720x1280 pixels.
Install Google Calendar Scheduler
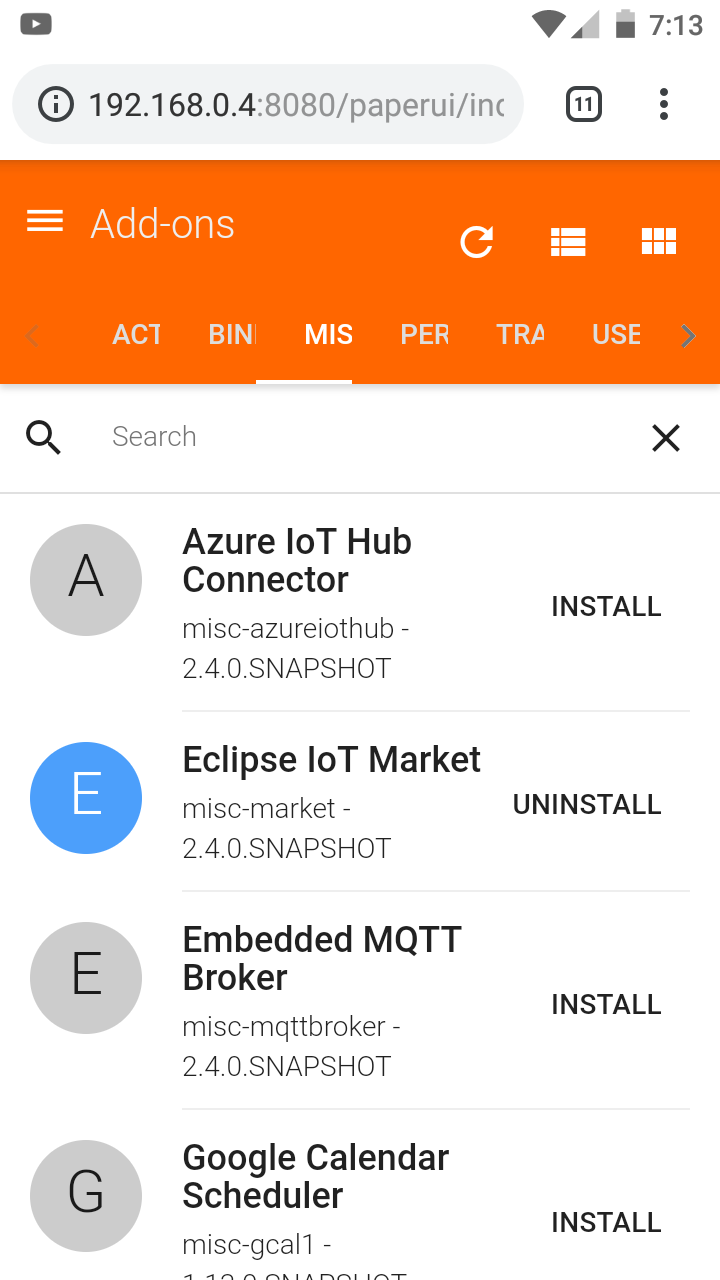click(606, 1222)
